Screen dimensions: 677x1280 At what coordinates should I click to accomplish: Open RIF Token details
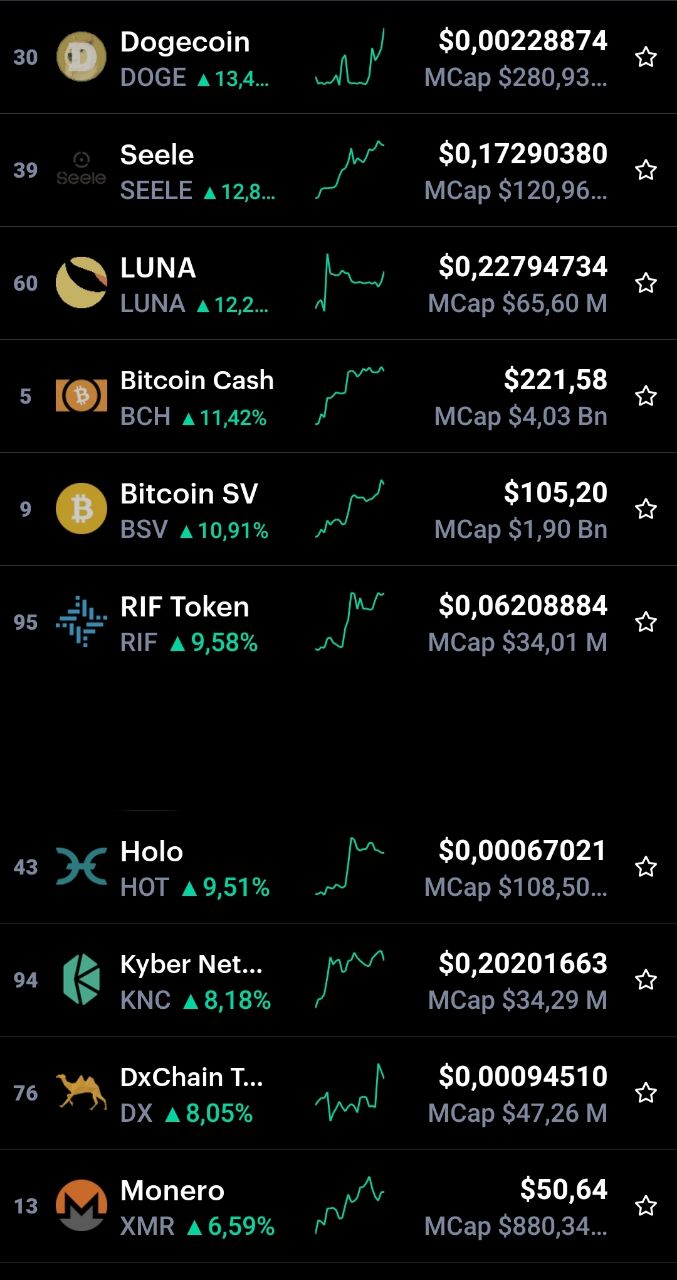click(338, 622)
